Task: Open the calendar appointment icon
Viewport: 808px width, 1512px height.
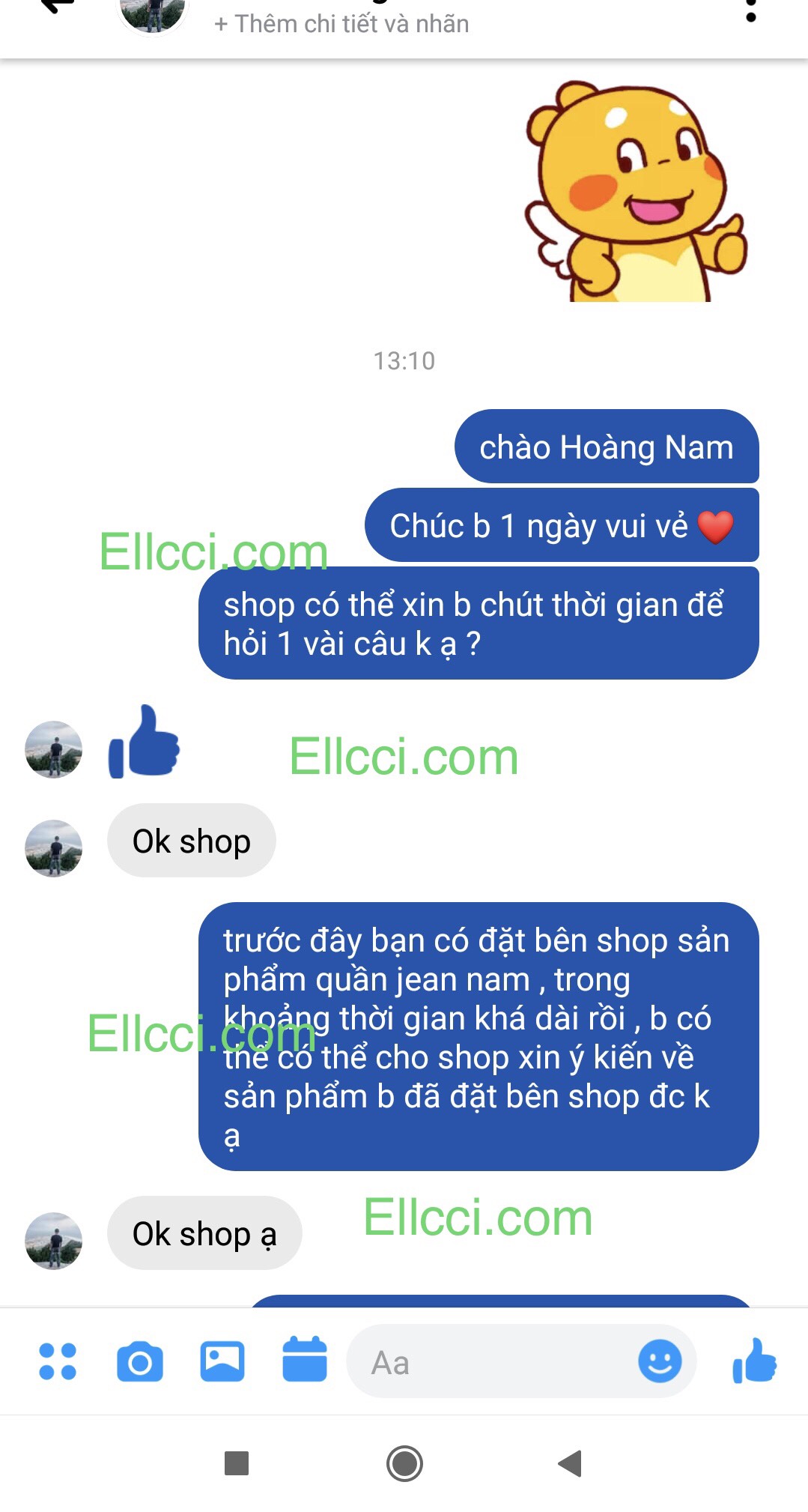Action: tap(304, 1360)
